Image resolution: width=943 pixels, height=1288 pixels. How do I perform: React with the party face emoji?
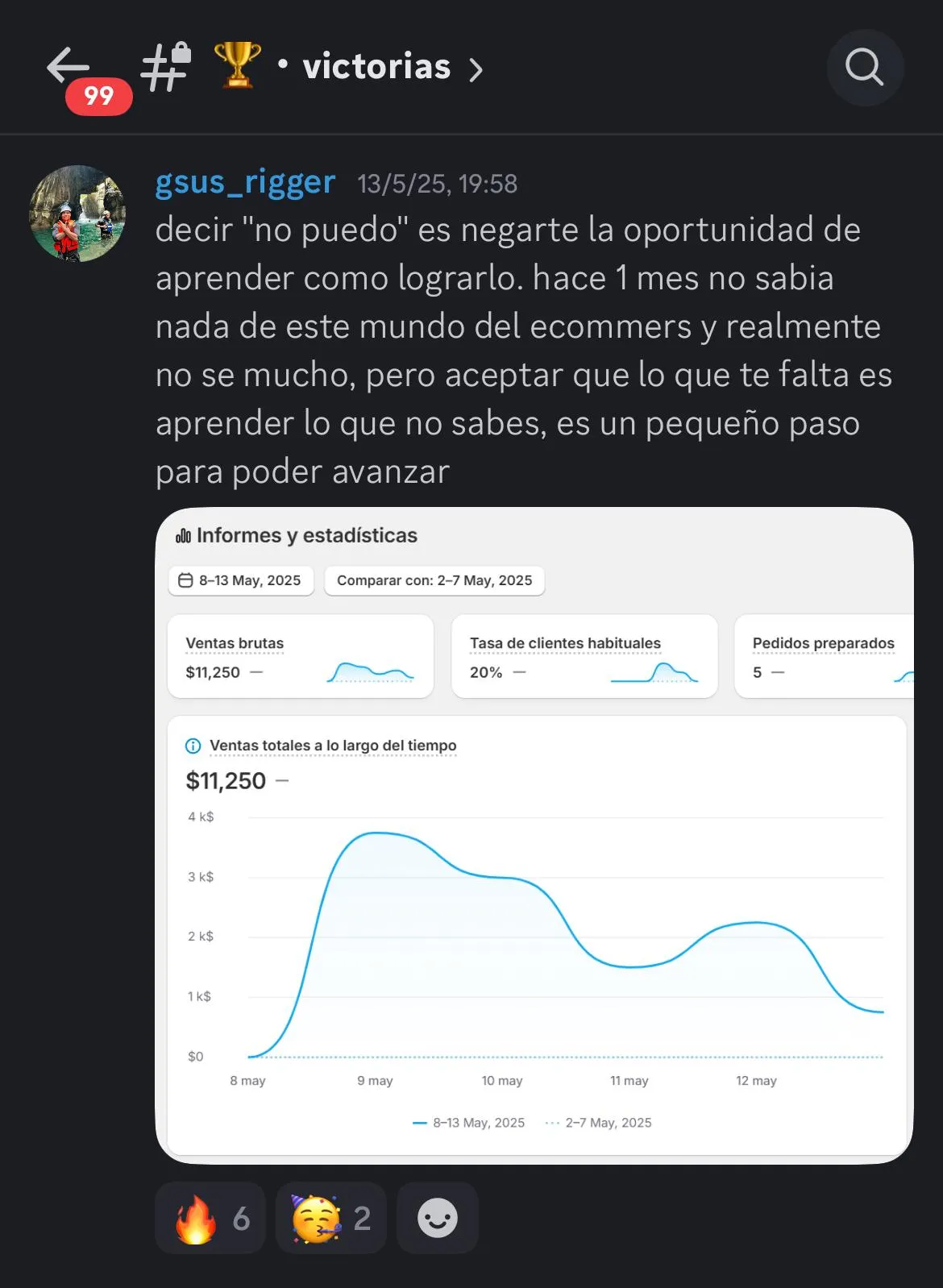(x=330, y=1218)
